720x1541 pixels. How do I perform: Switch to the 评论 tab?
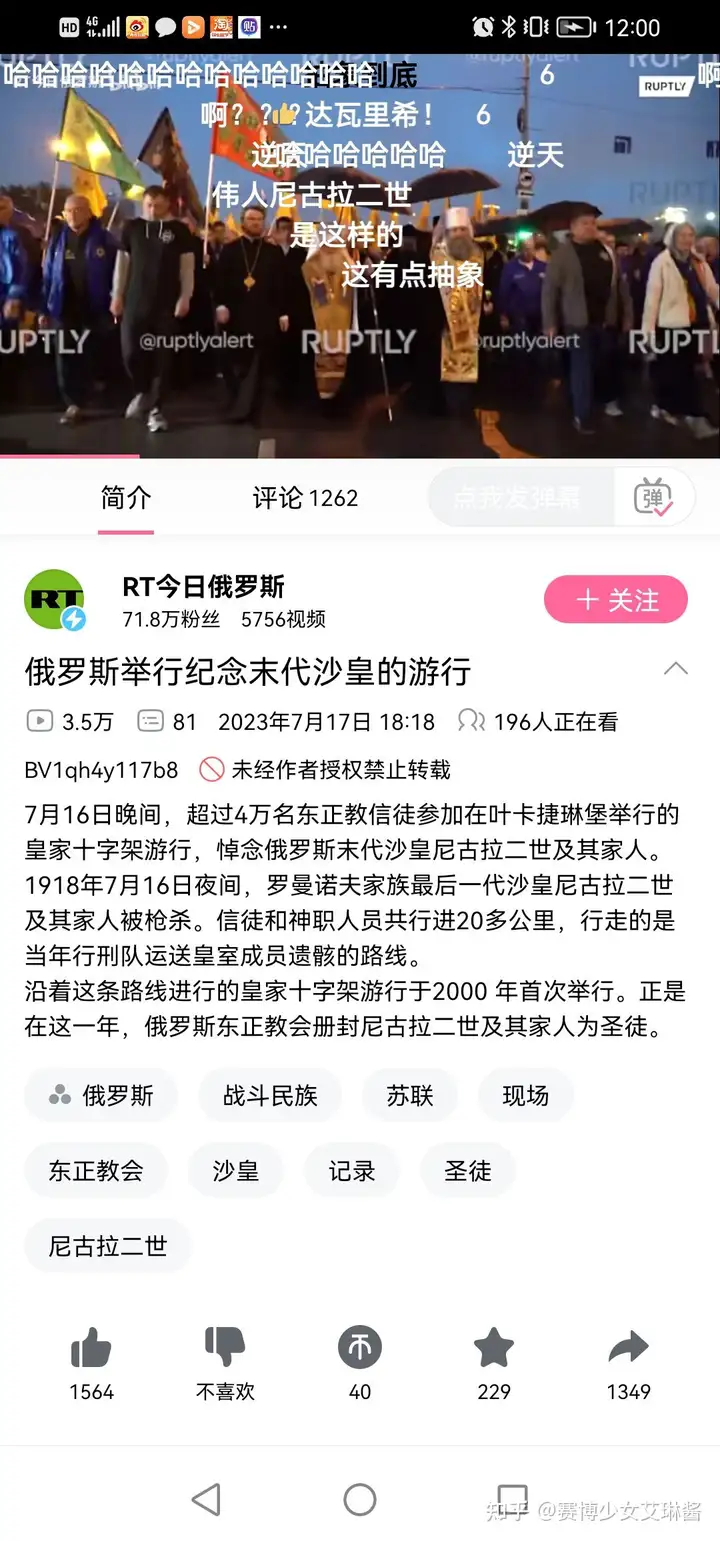[304, 498]
